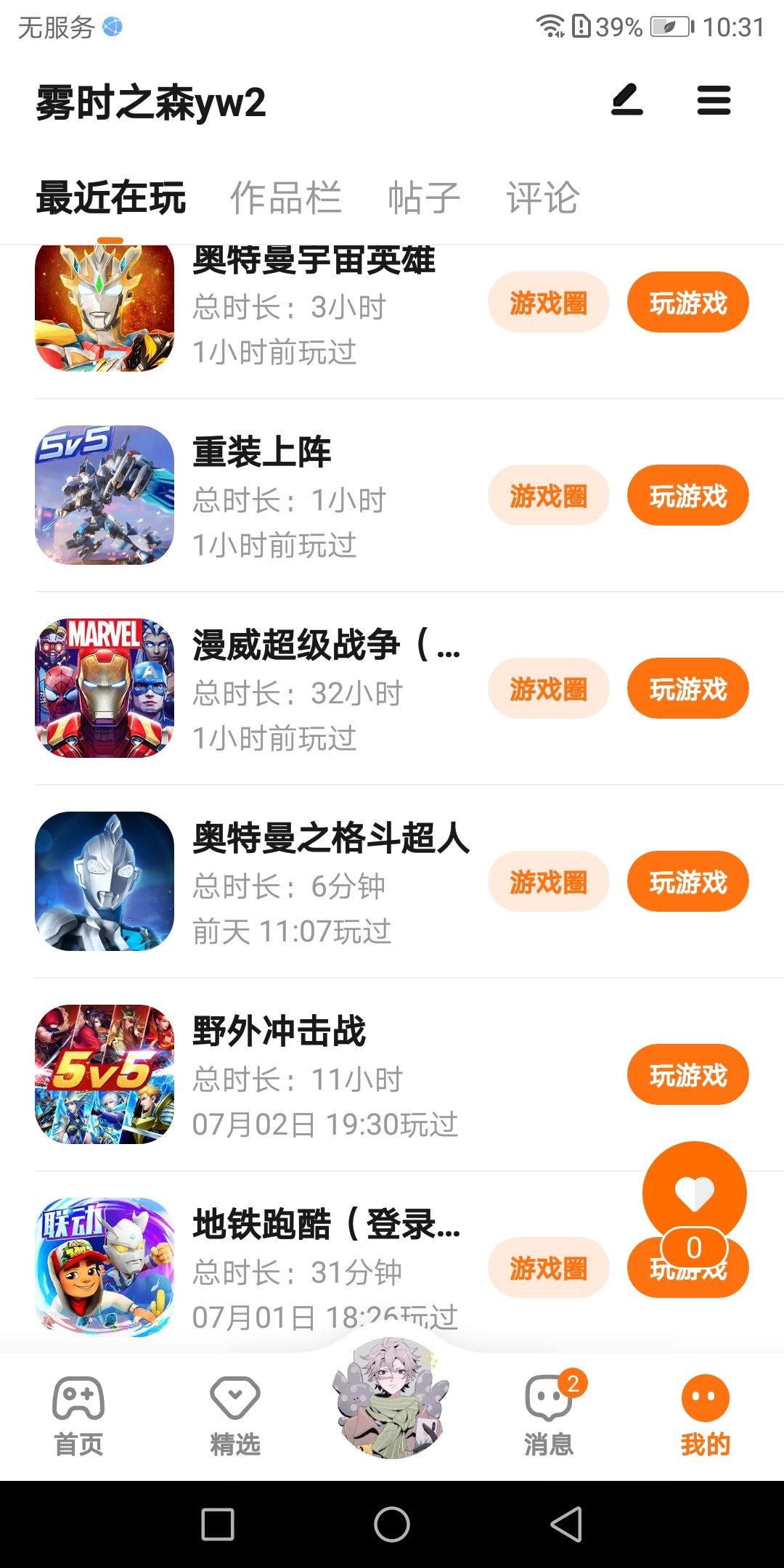Open 游戏圈 for 重装上阵
The width and height of the screenshot is (784, 1568).
click(x=548, y=496)
